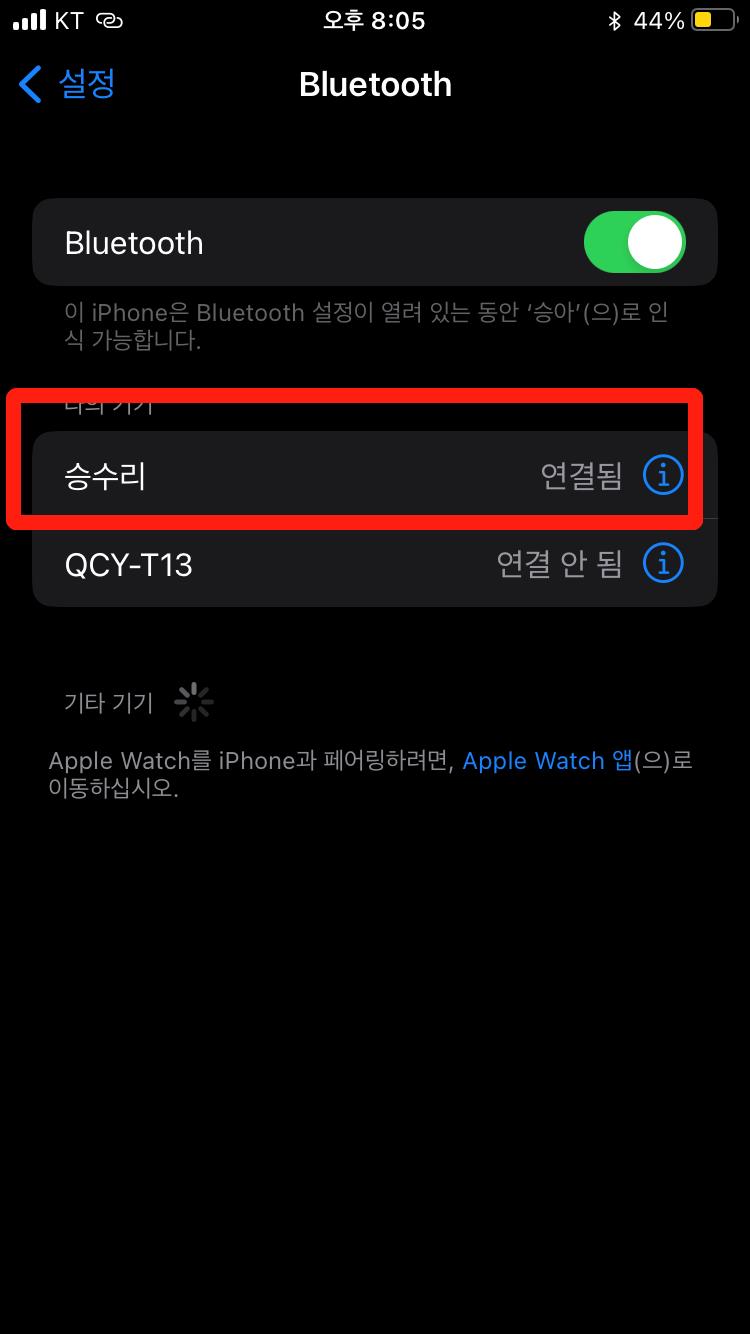Connect to the QCY-T13 device
750x1334 pixels.
coord(375,564)
